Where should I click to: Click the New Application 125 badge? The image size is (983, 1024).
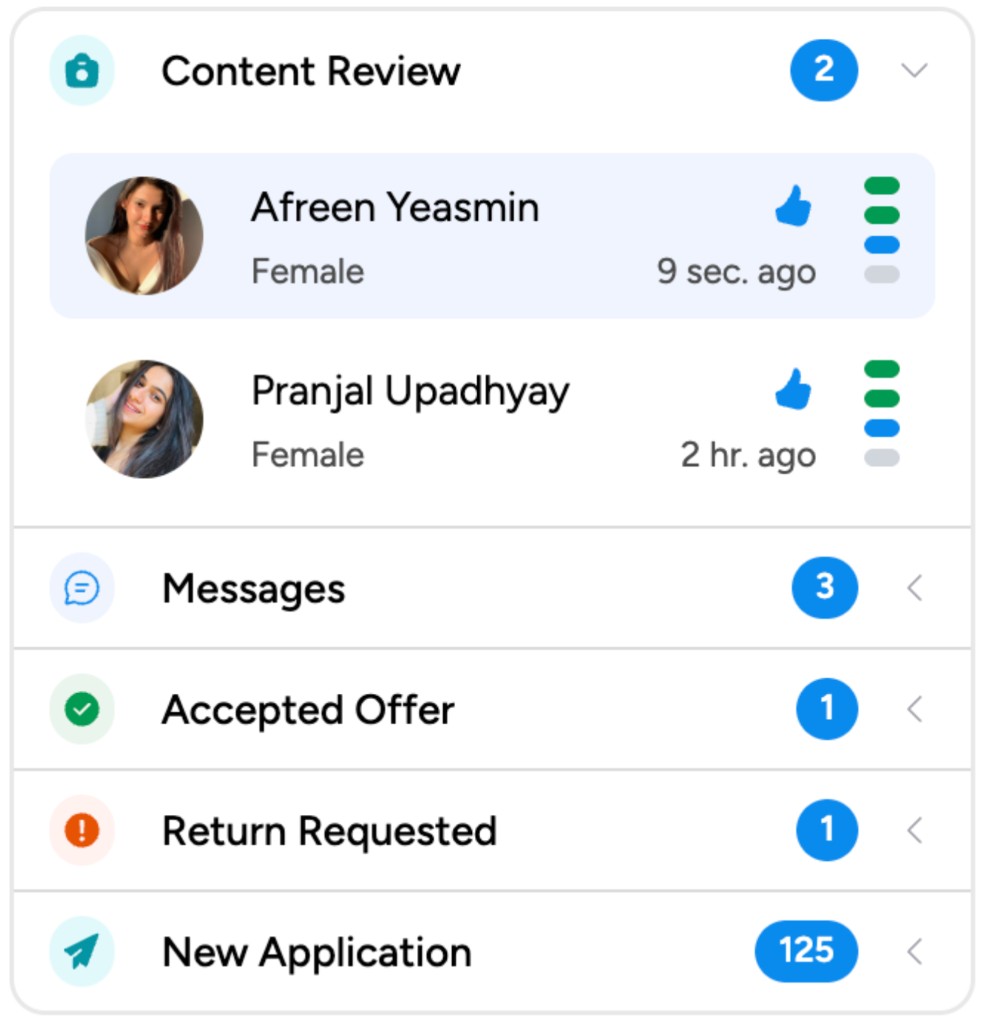pos(806,952)
